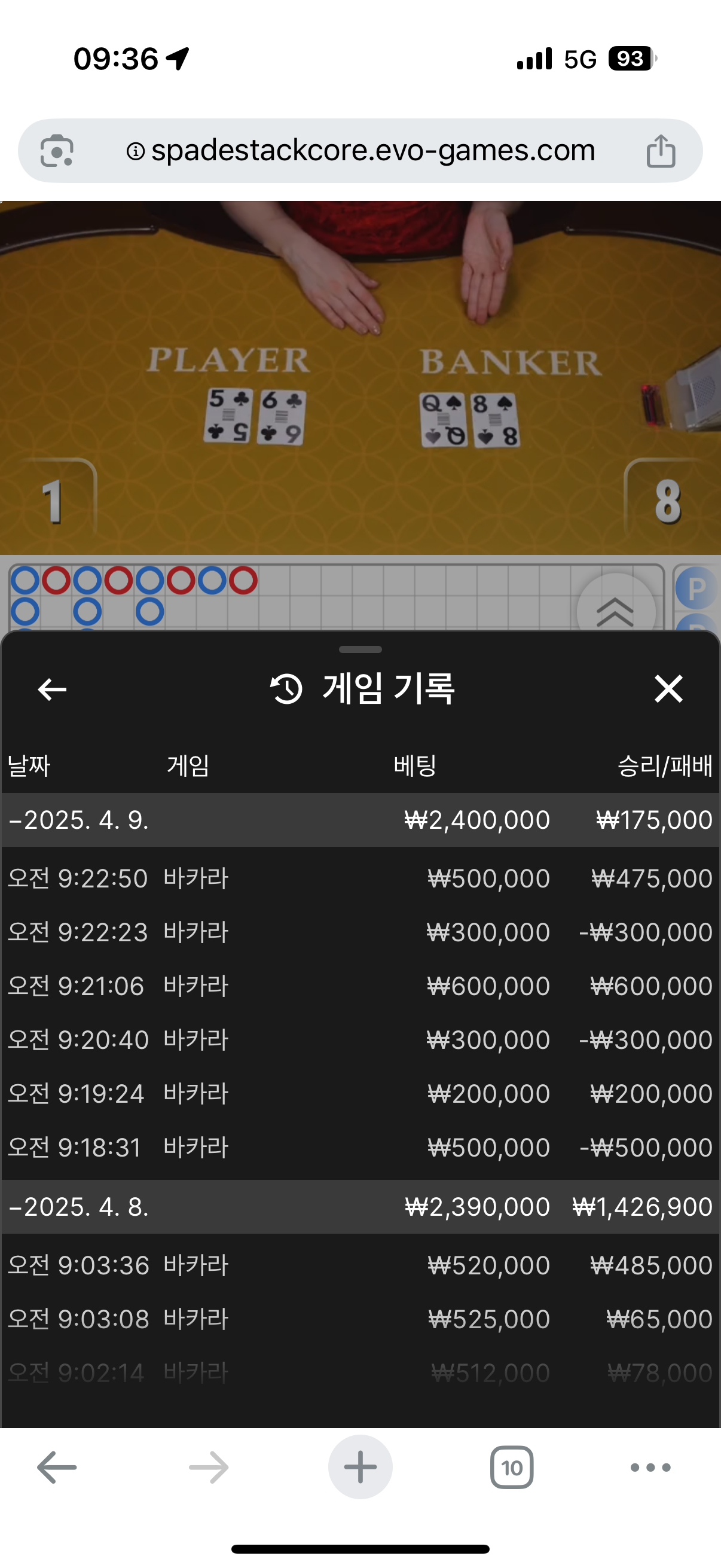Image resolution: width=721 pixels, height=1568 pixels.
Task: Open the 9:22:50 baccarat record
Action: tap(360, 878)
